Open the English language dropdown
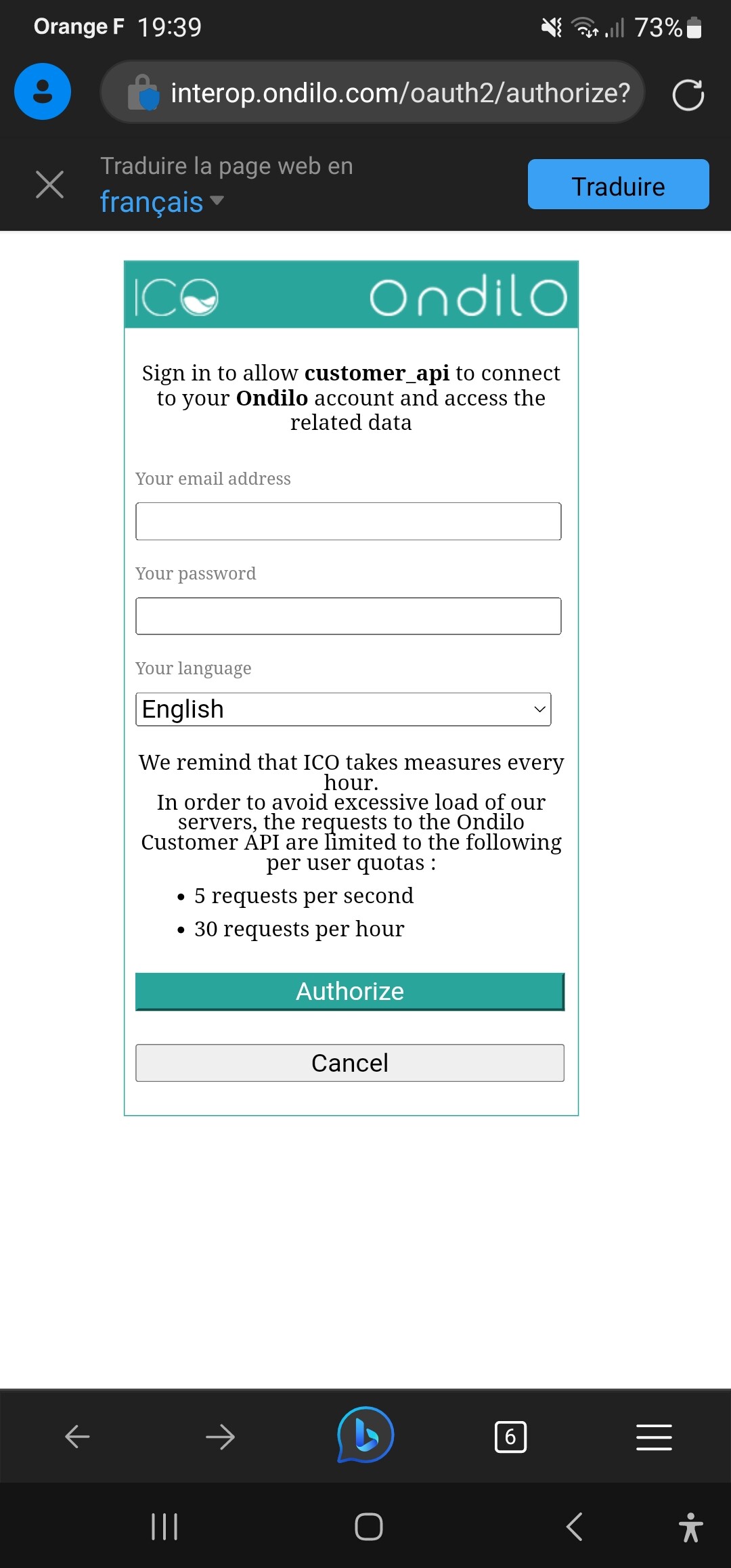 (x=343, y=710)
